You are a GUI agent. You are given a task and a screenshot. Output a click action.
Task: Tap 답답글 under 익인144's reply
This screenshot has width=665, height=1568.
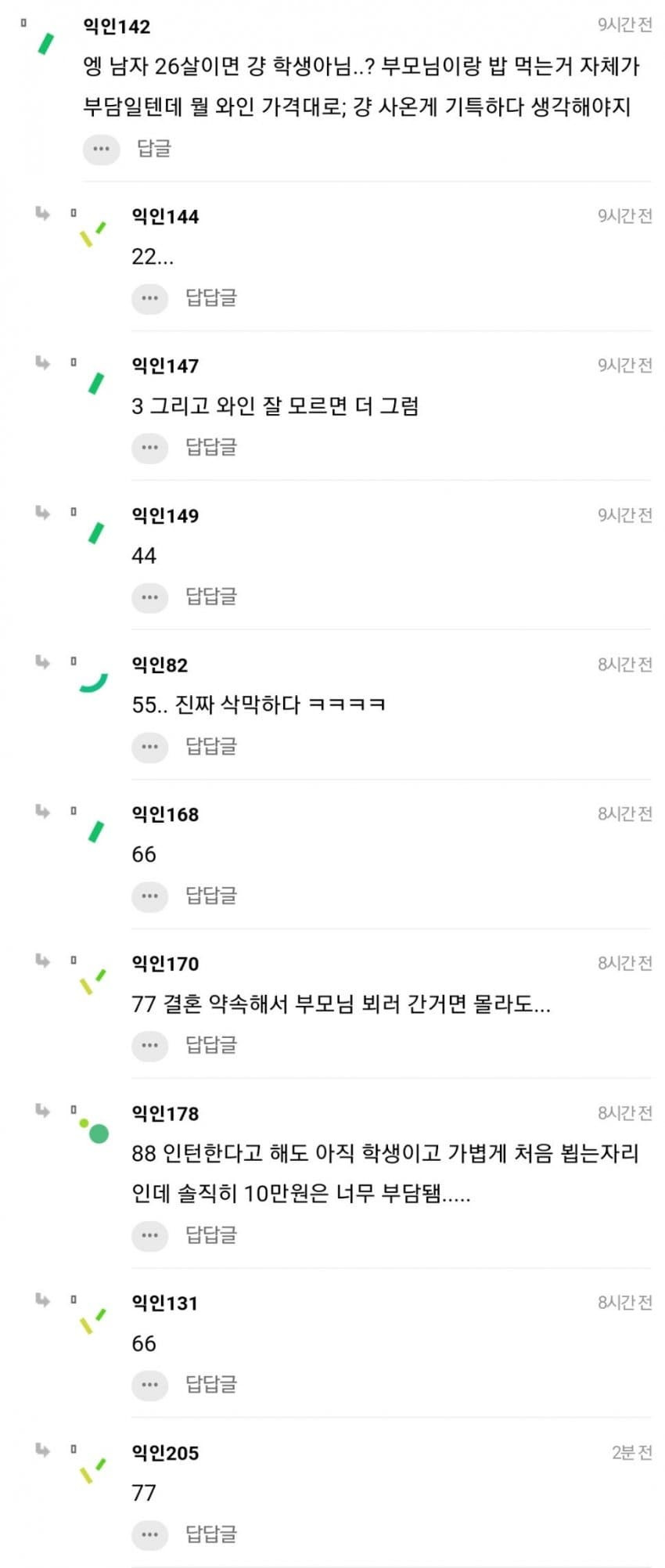coord(210,297)
